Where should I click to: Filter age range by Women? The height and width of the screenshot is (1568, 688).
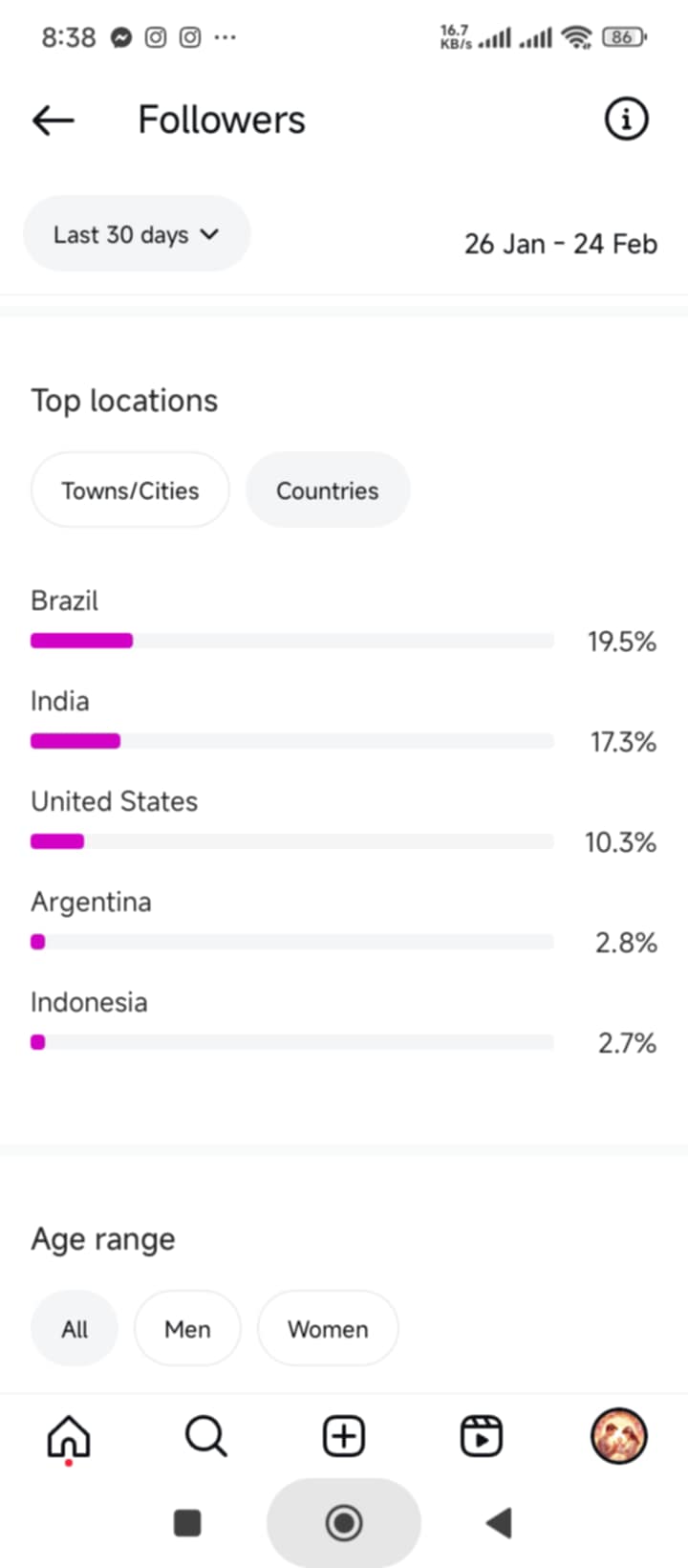click(x=328, y=1329)
